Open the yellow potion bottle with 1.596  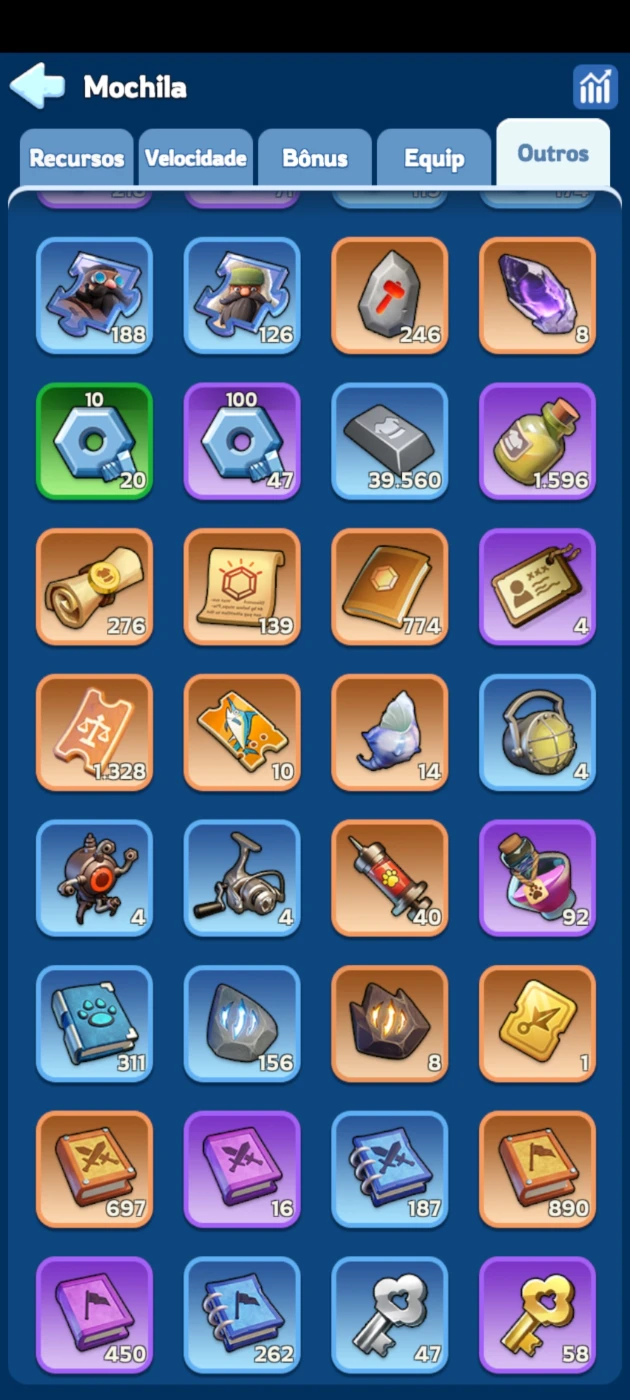[x=538, y=441]
